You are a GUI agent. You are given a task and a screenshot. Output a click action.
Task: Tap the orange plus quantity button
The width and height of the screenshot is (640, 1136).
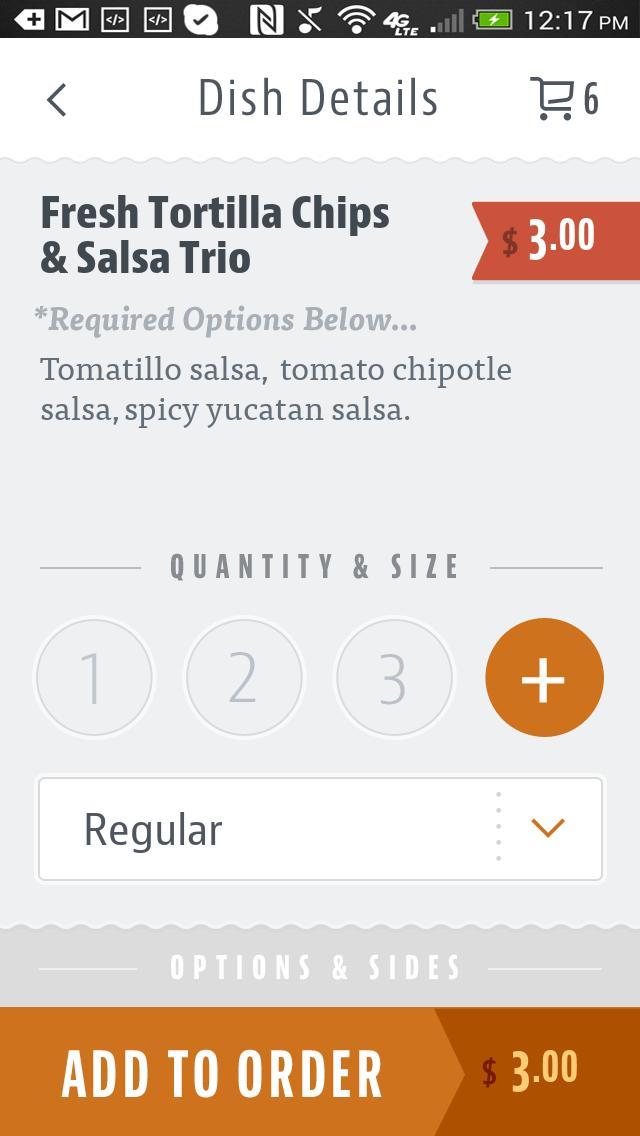coord(544,678)
